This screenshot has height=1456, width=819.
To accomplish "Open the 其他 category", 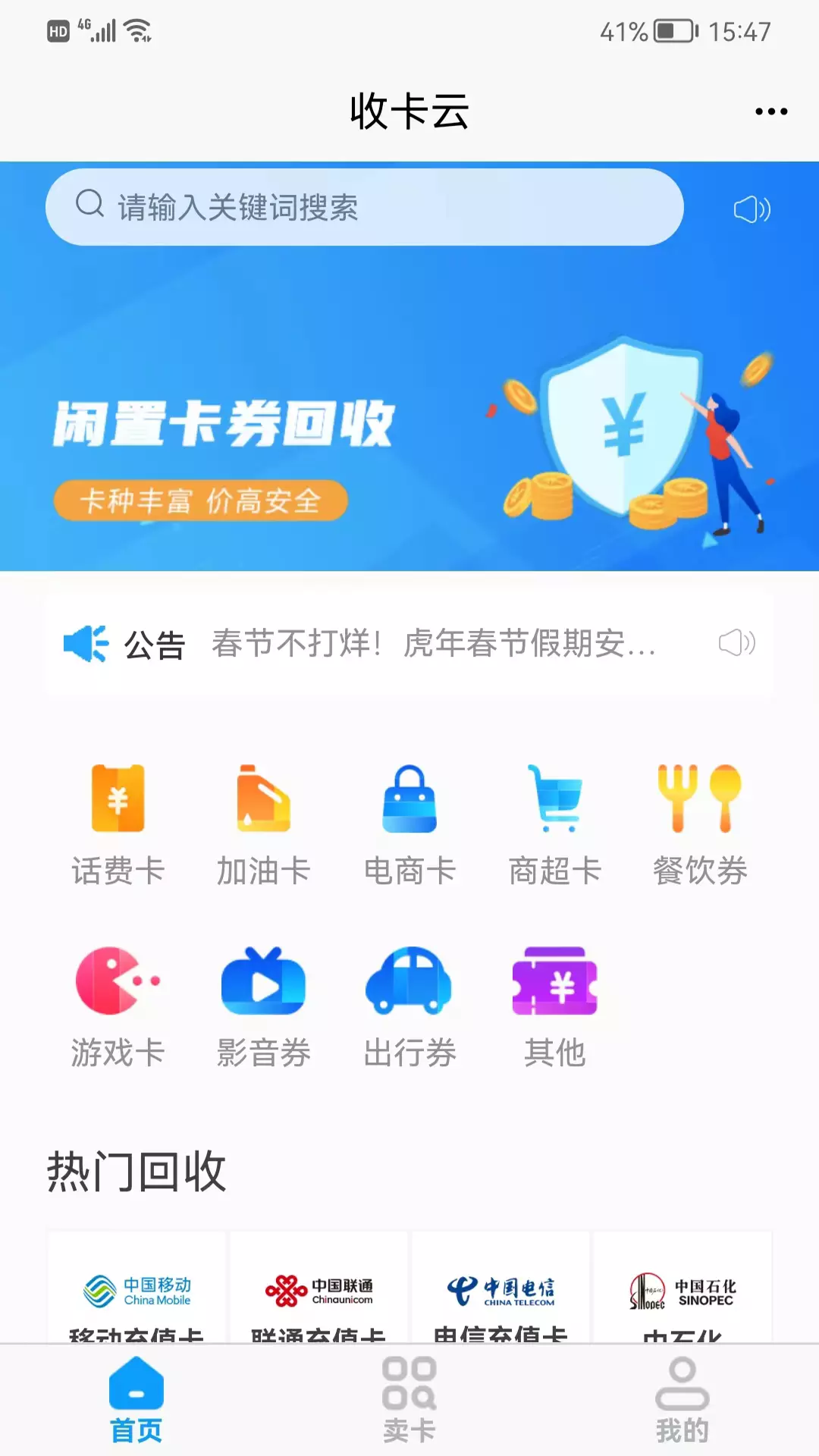I will (555, 1009).
